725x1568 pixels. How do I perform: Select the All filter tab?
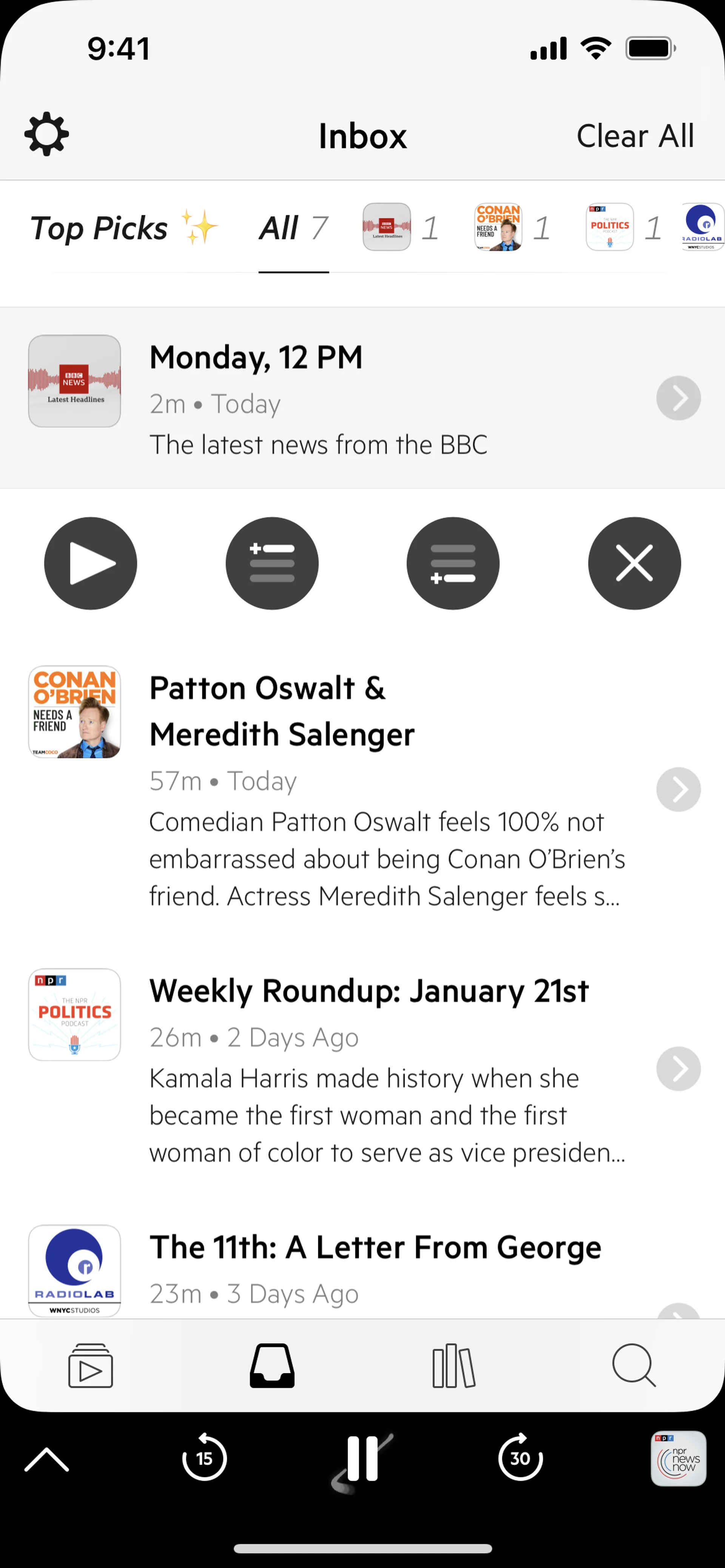tap(293, 228)
